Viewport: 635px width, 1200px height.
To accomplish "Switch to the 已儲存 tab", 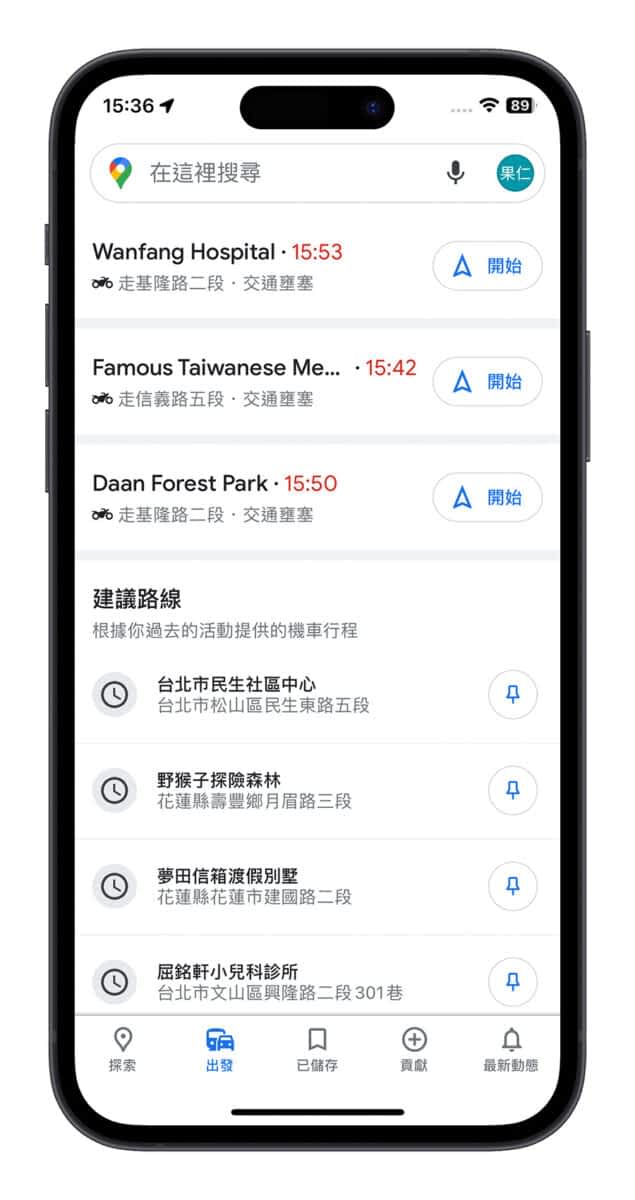I will click(x=317, y=1050).
